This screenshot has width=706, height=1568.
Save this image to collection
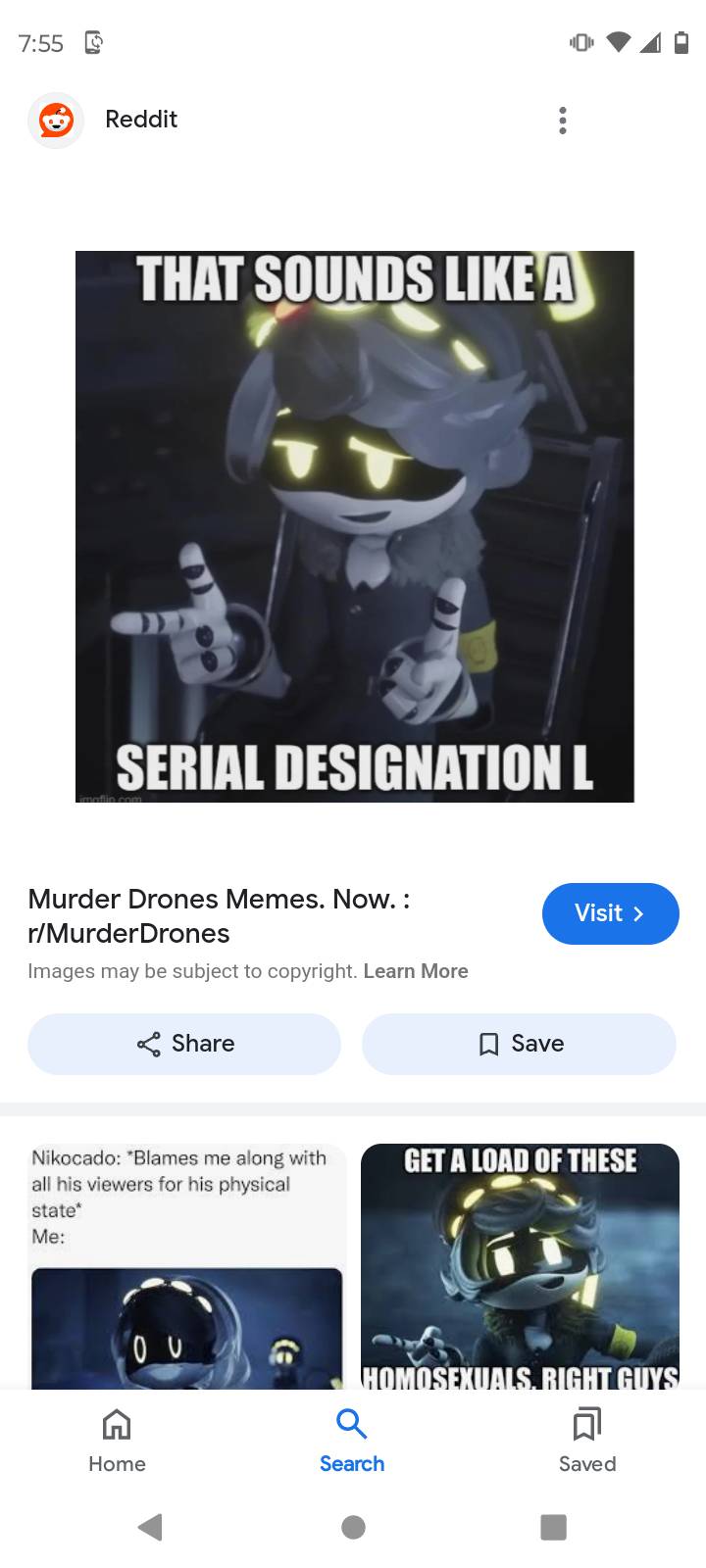519,1044
